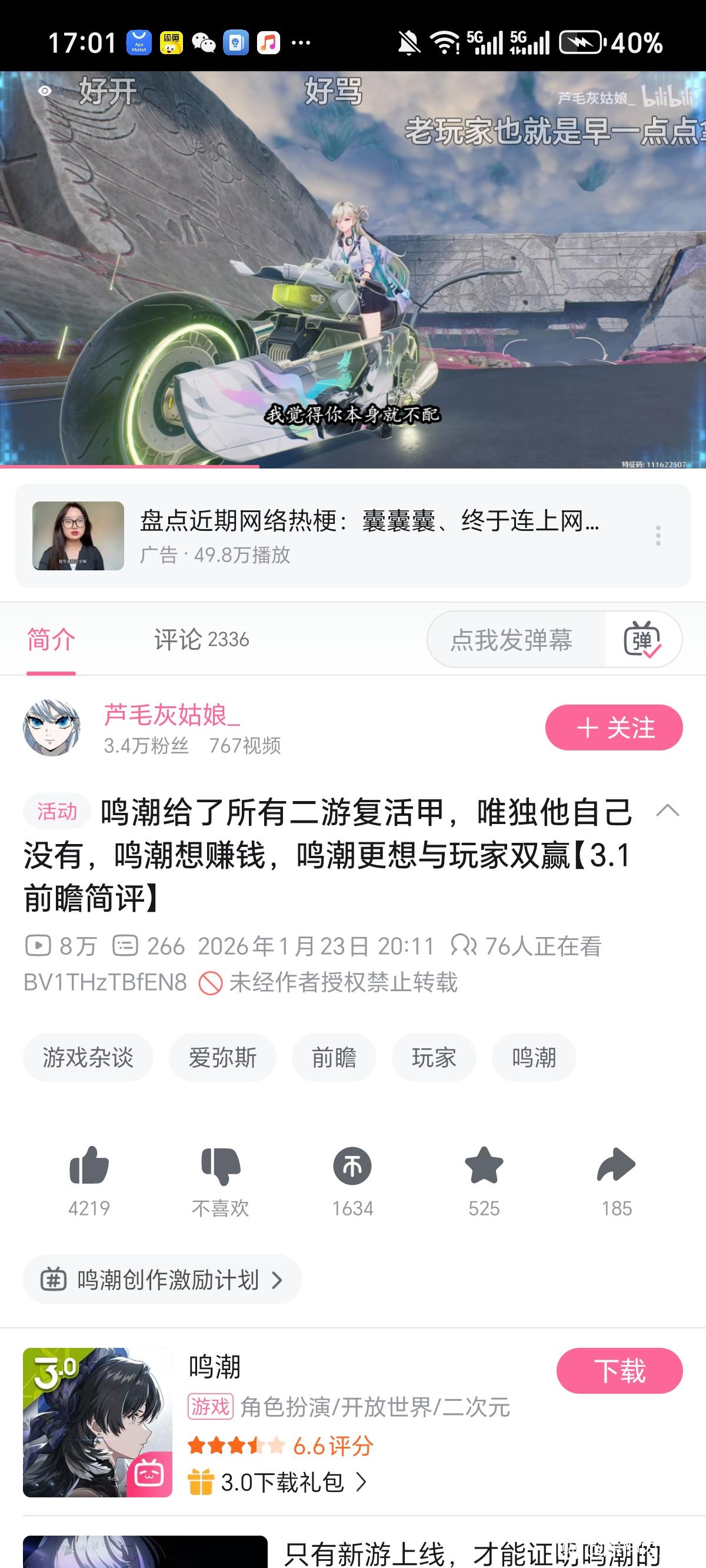The image size is (706, 1568).
Task: Favorite the video with star icon
Action: pyautogui.click(x=484, y=1166)
